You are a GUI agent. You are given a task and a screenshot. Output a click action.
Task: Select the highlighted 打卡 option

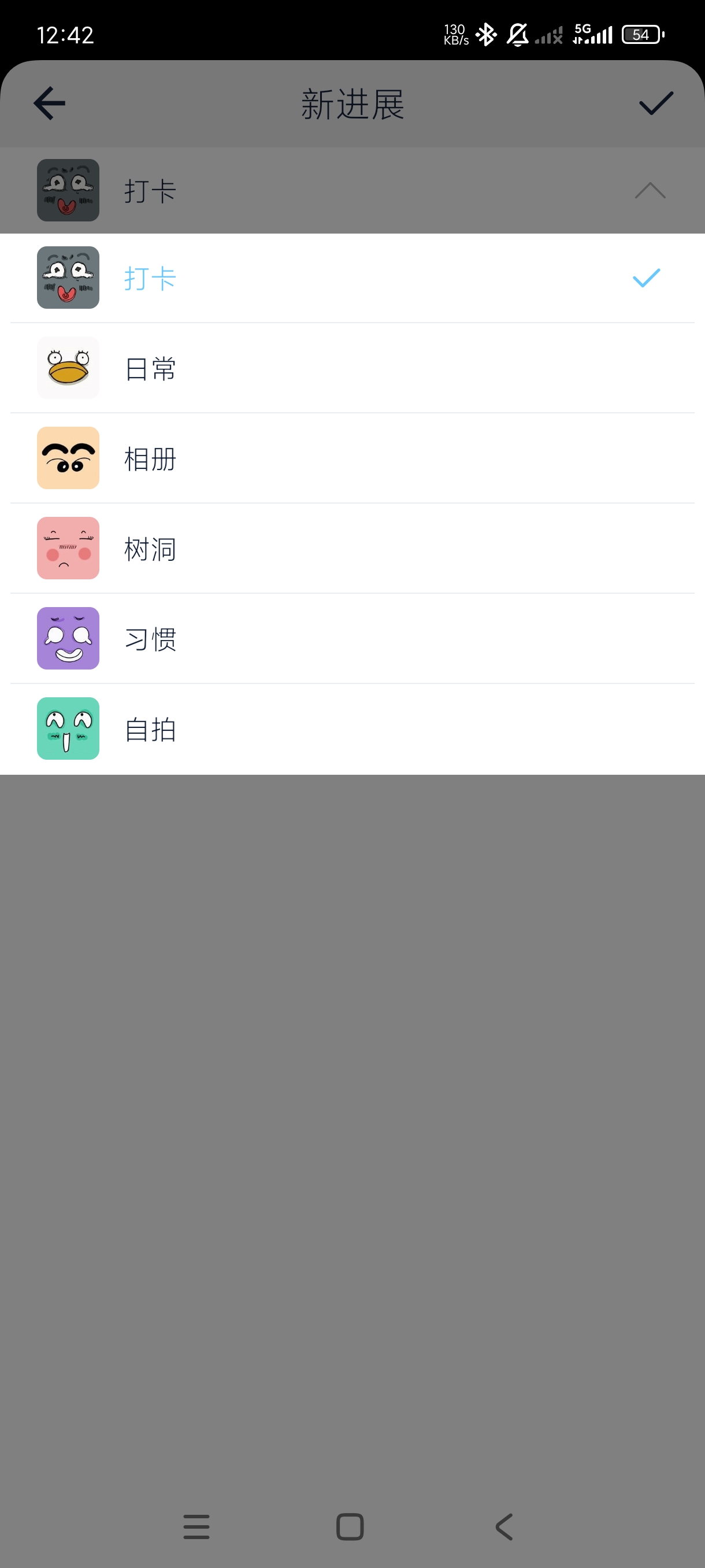(x=352, y=278)
